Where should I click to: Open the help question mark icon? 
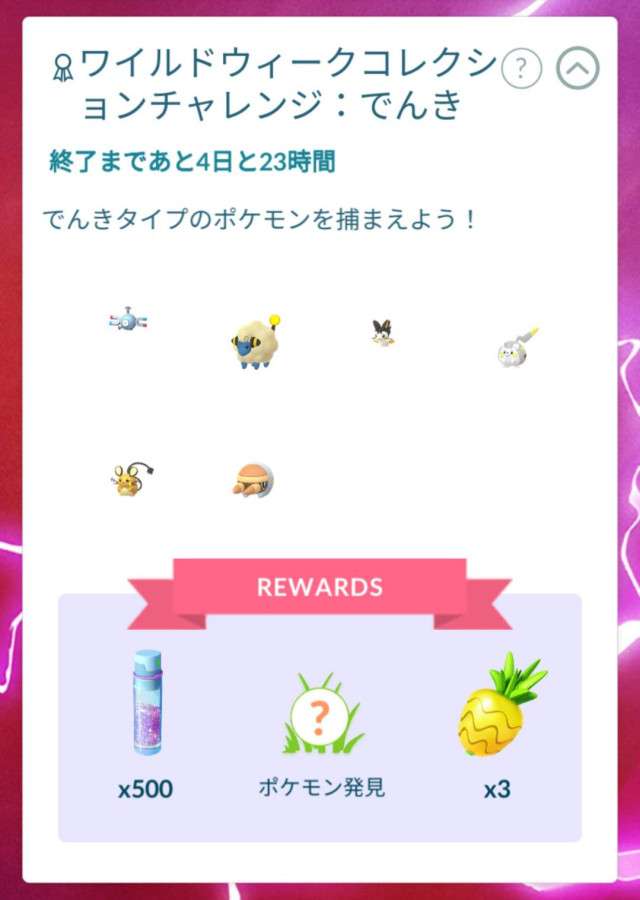point(521,69)
